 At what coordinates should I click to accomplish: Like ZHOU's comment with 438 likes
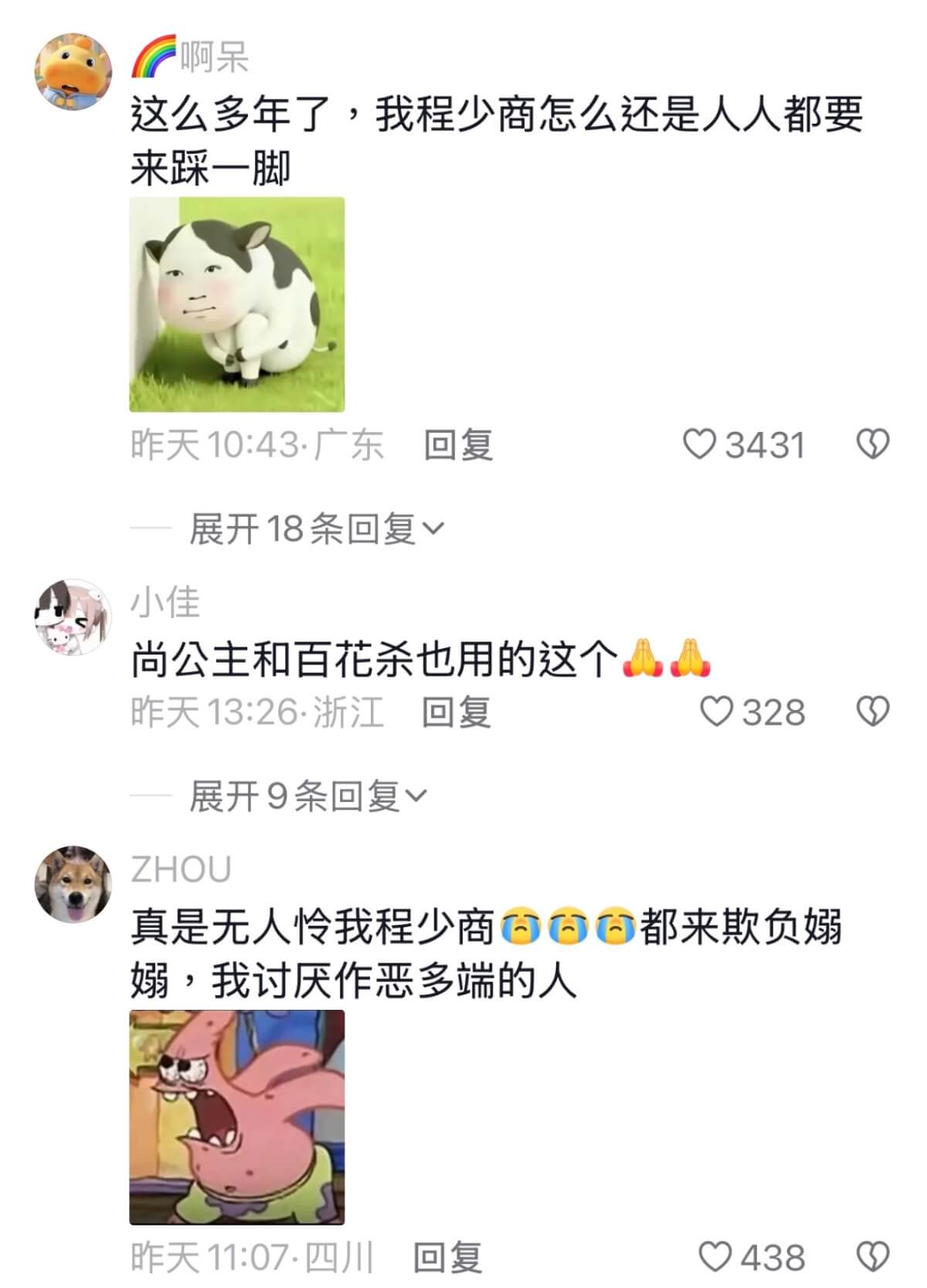[x=715, y=1257]
